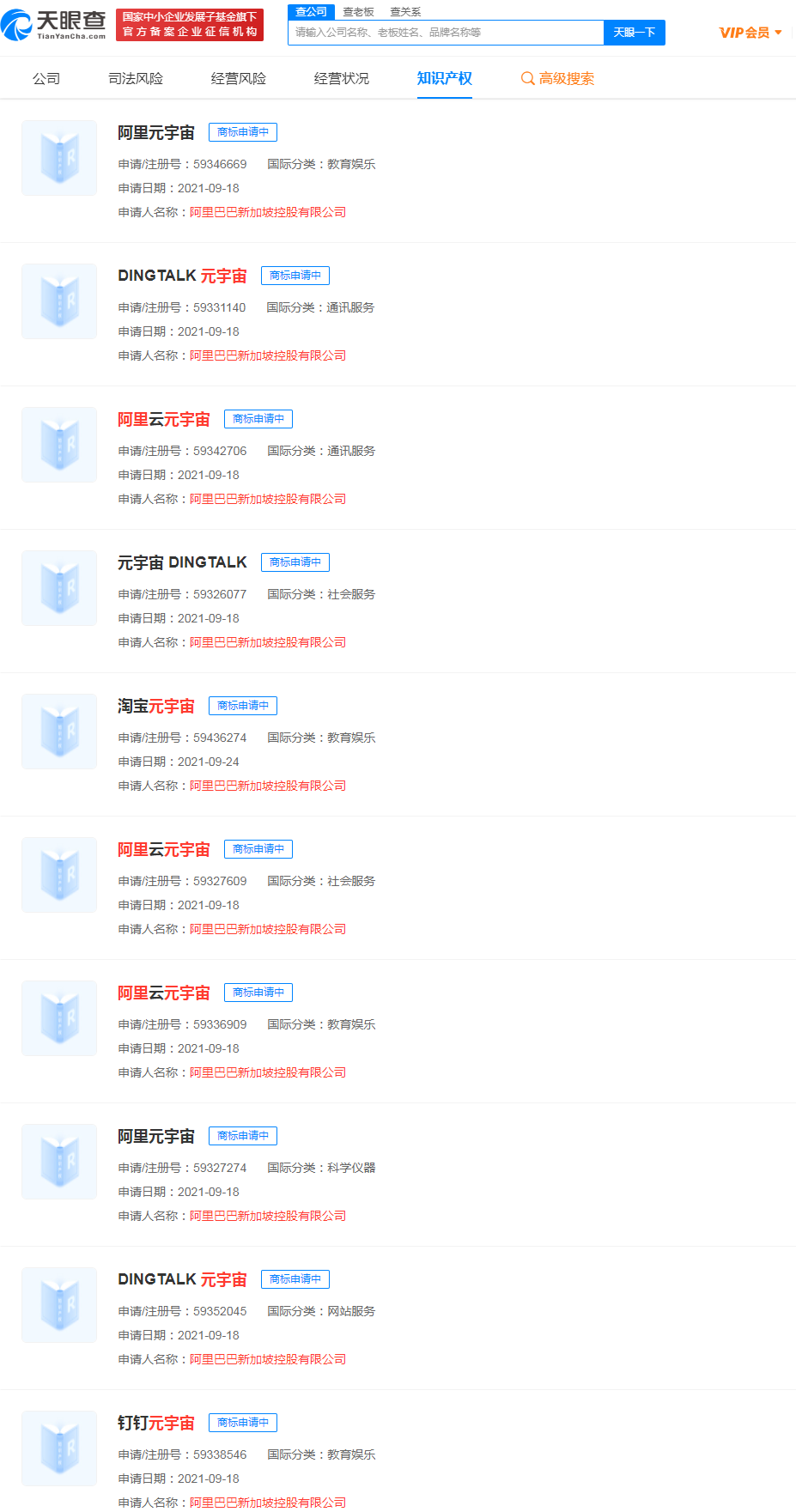Open 高级搜索 advanced search
Screen dimensions: 796x1512
click(x=557, y=79)
